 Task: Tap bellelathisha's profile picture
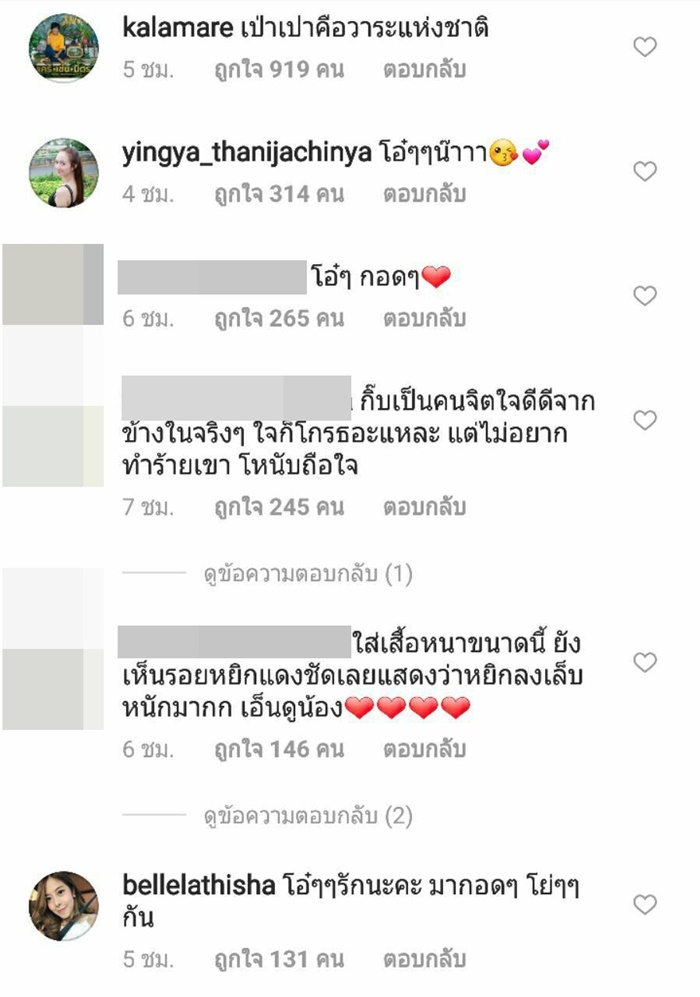pyautogui.click(x=64, y=906)
